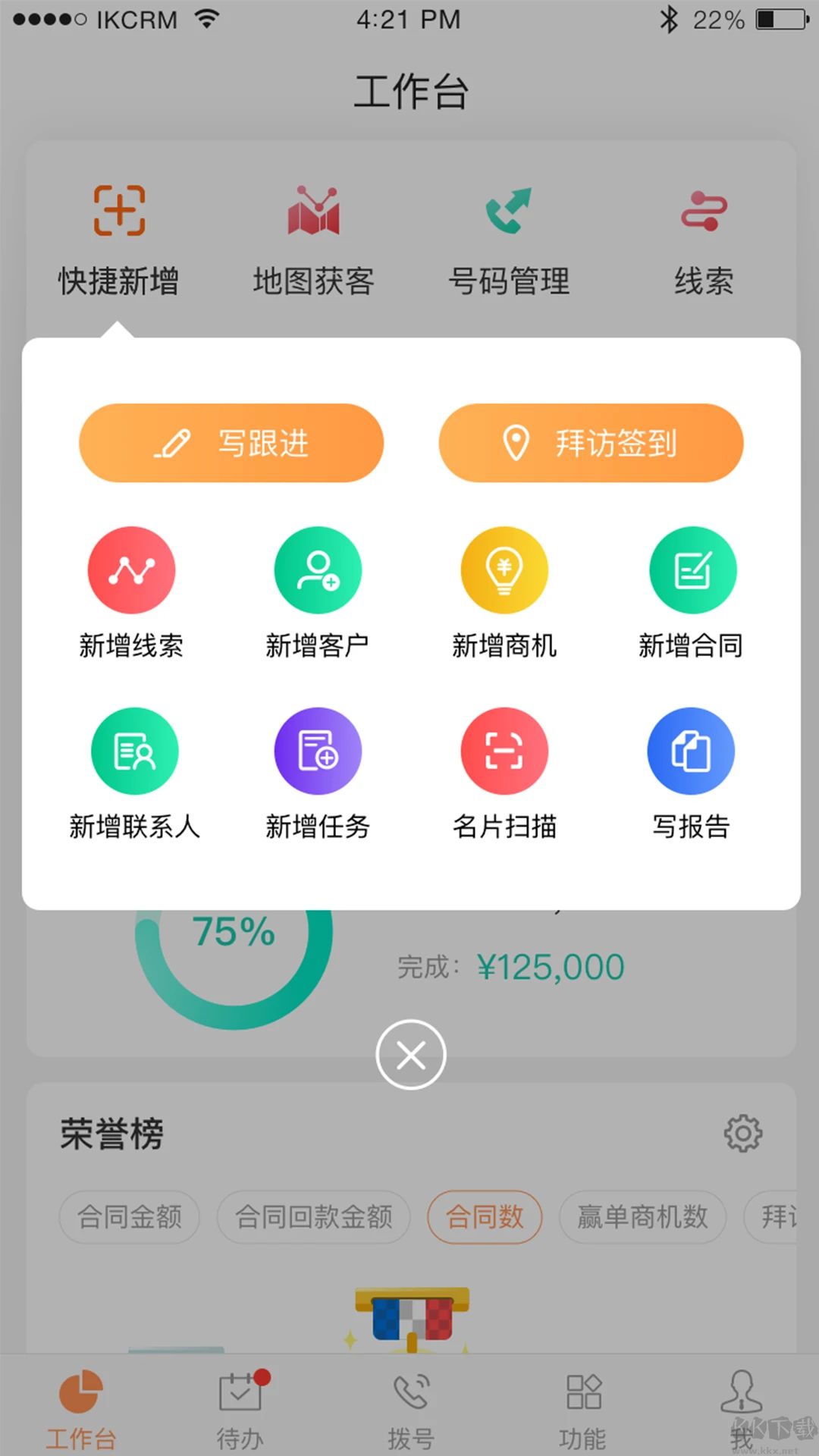Launch 名片扫描 business card scanner
819x1456 pixels.
coord(504,750)
